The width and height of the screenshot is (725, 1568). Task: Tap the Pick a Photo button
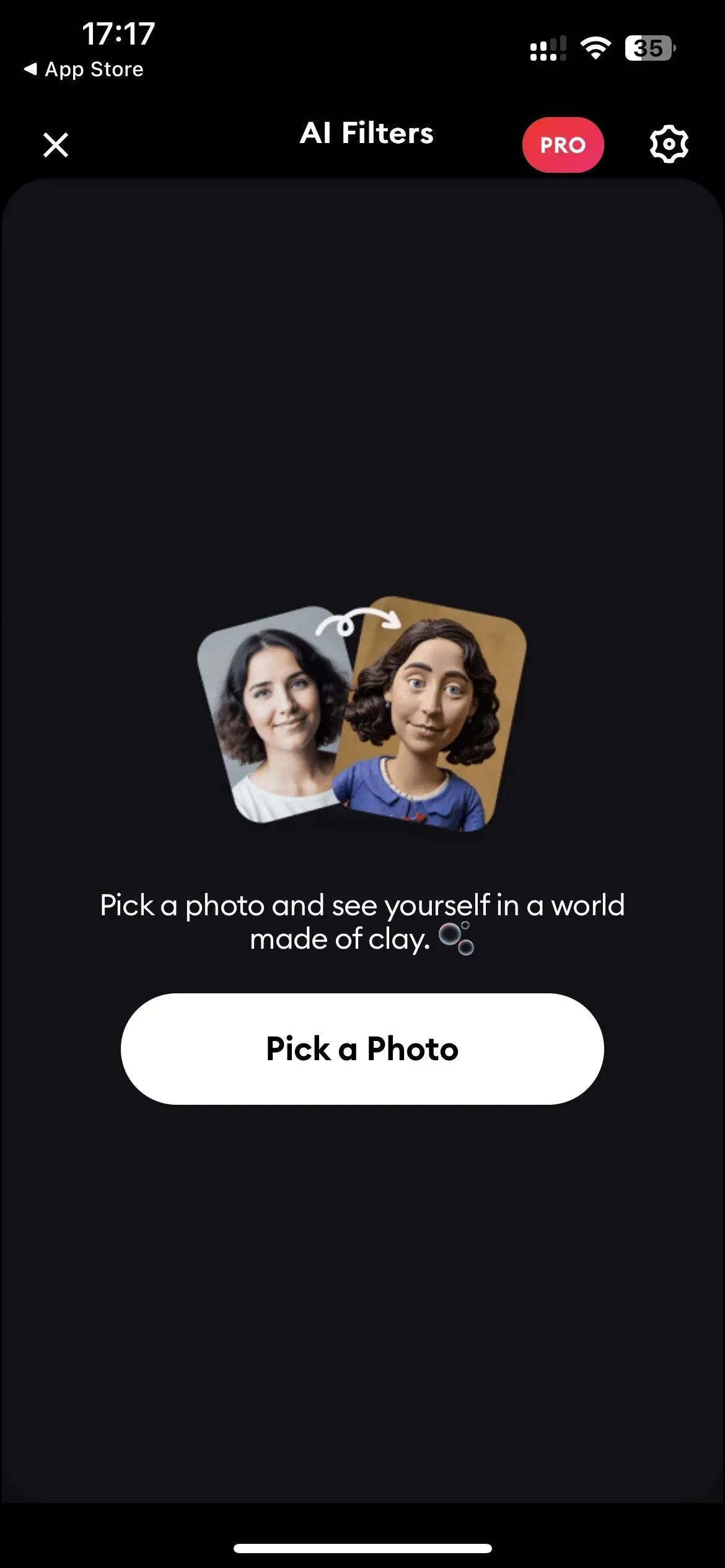pyautogui.click(x=362, y=1048)
